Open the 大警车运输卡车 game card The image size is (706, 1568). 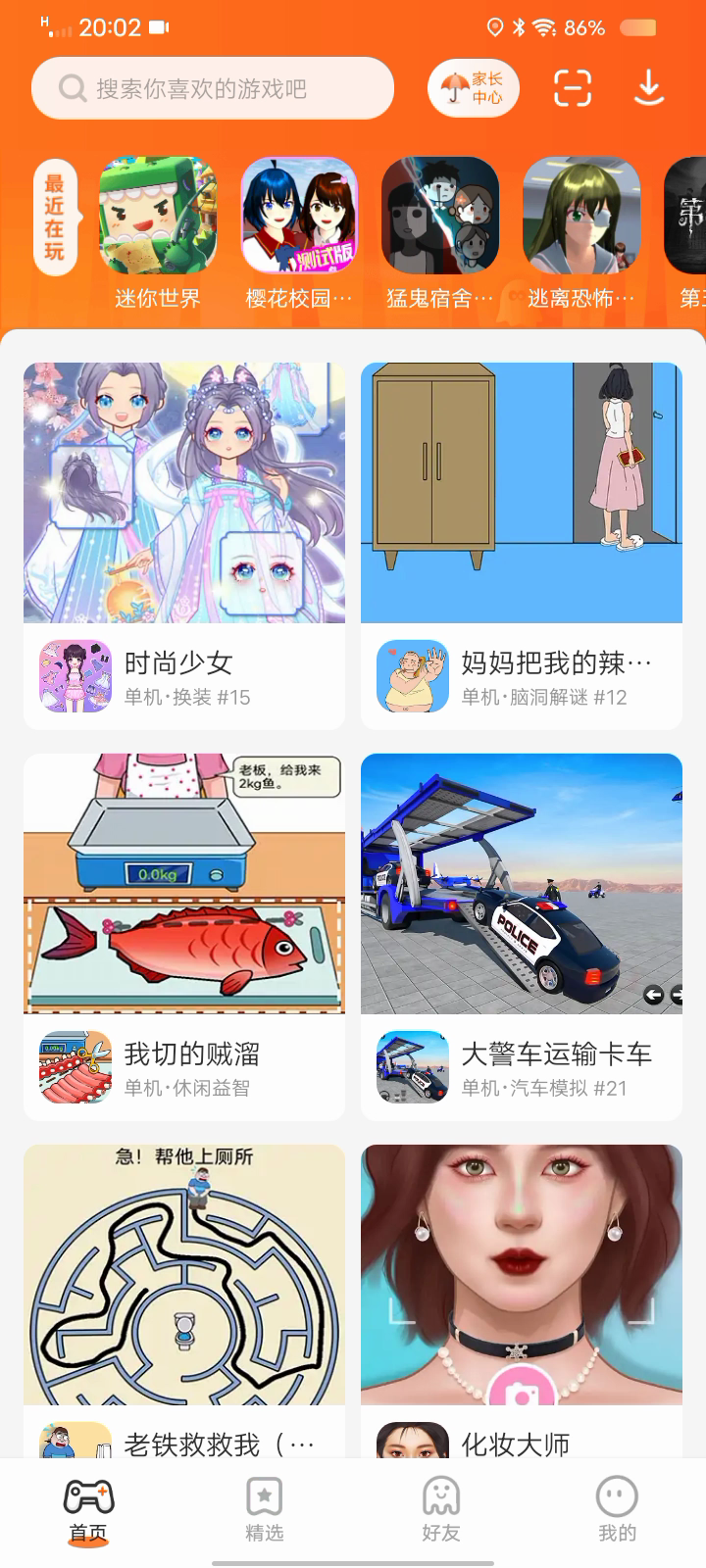pyautogui.click(x=522, y=936)
